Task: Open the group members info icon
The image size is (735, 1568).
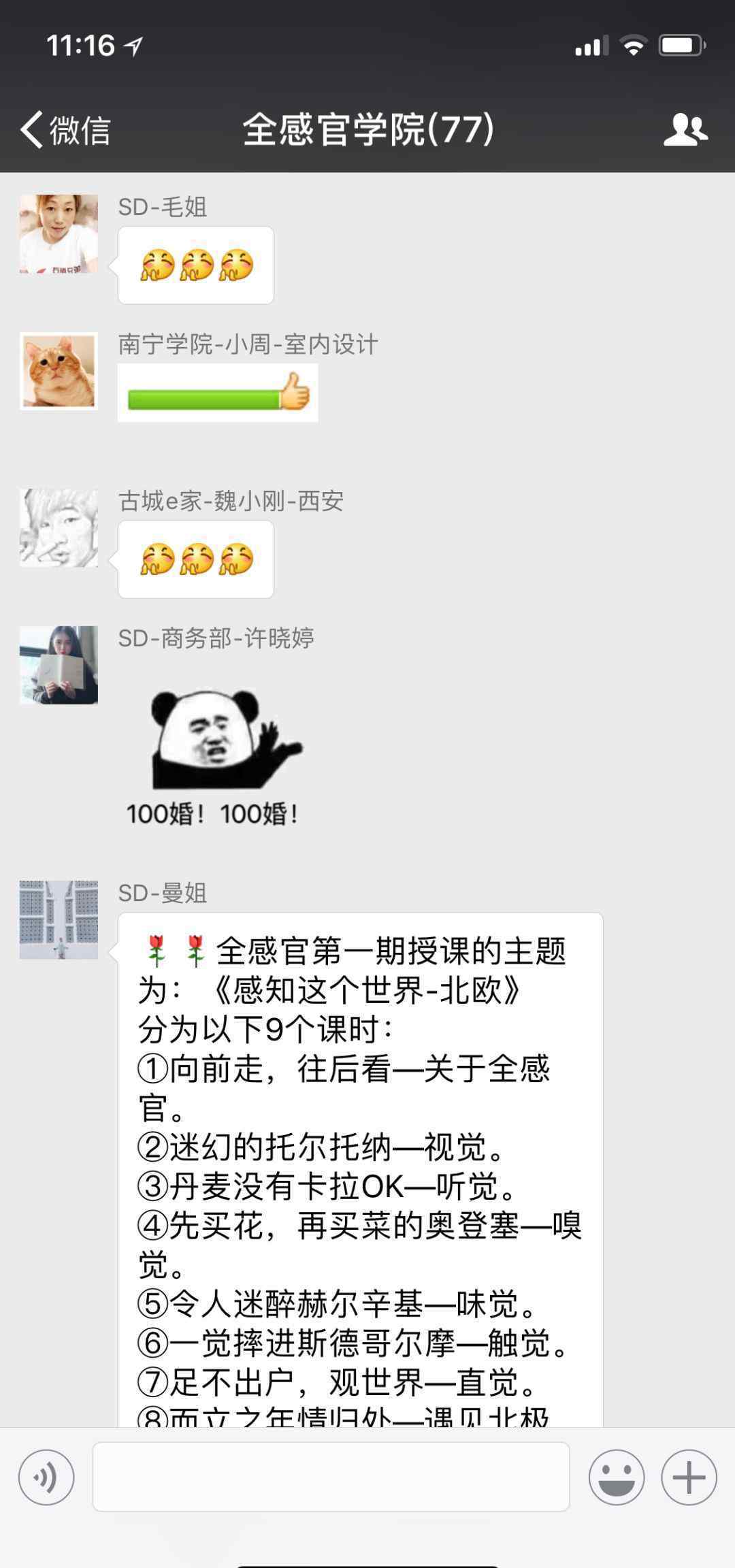Action: (685, 129)
